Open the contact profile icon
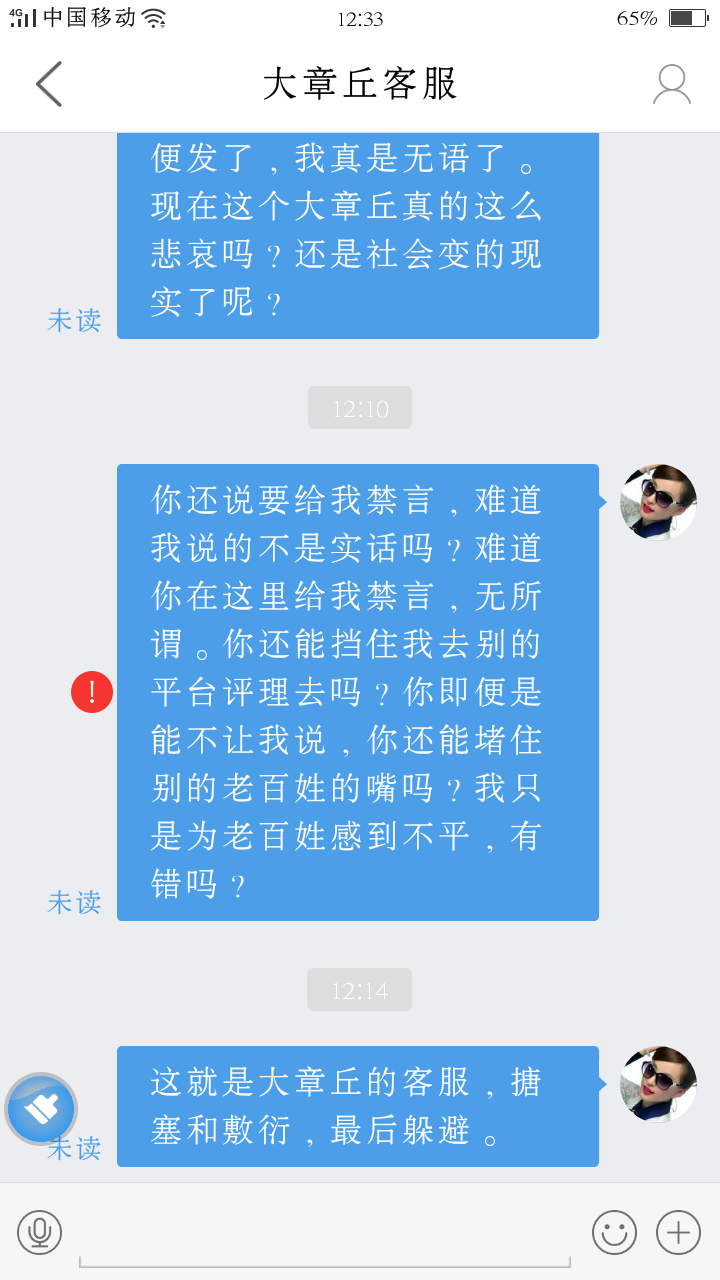The width and height of the screenshot is (720, 1280). (671, 84)
